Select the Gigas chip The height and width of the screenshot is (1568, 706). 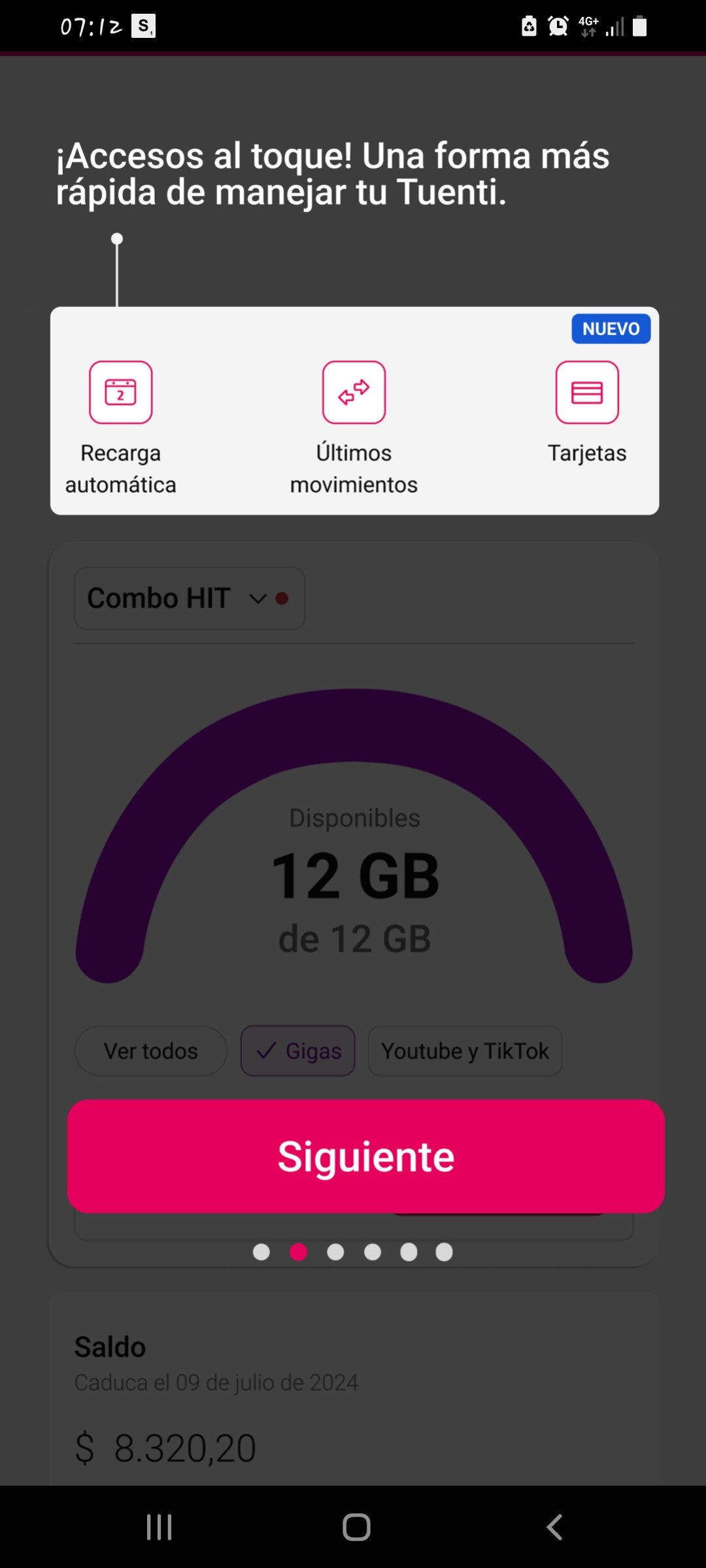(298, 1051)
